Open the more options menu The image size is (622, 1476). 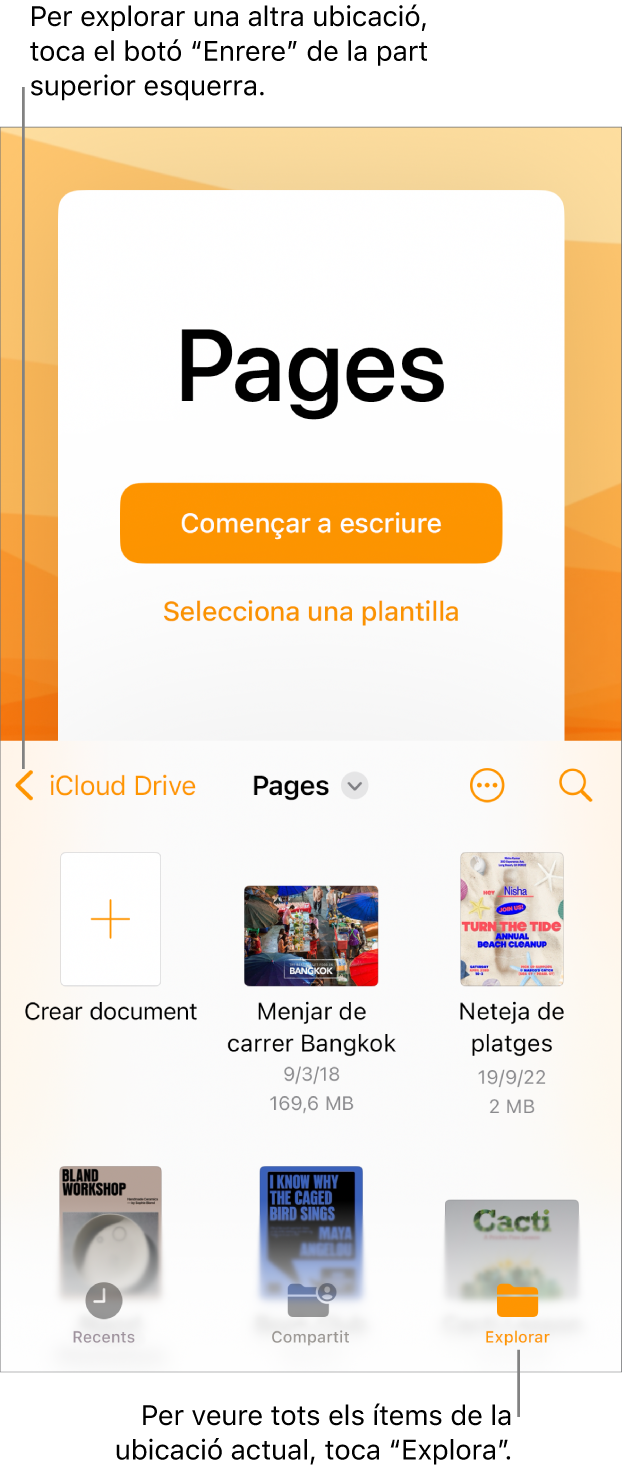coord(487,786)
